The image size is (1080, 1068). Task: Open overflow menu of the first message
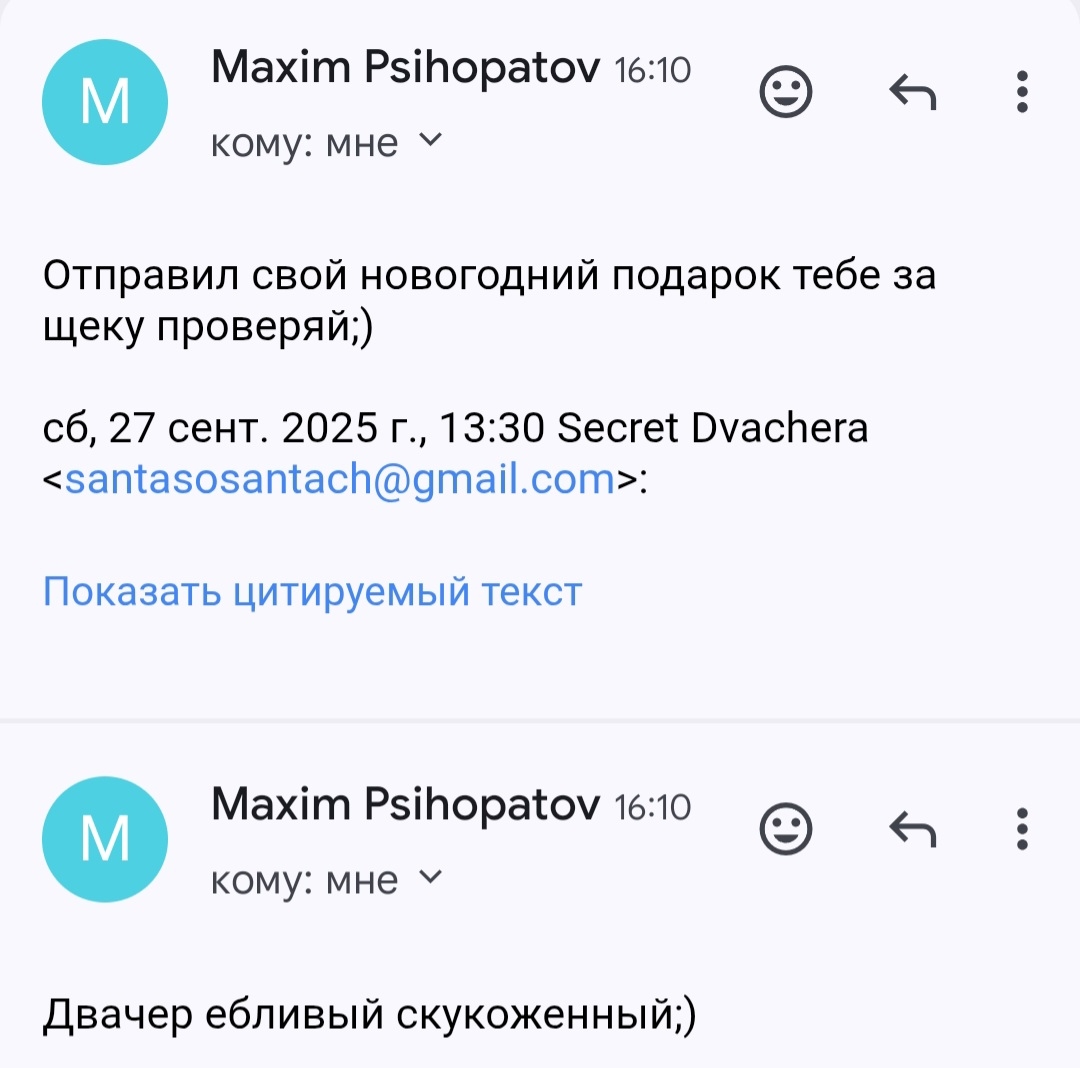(x=1021, y=91)
